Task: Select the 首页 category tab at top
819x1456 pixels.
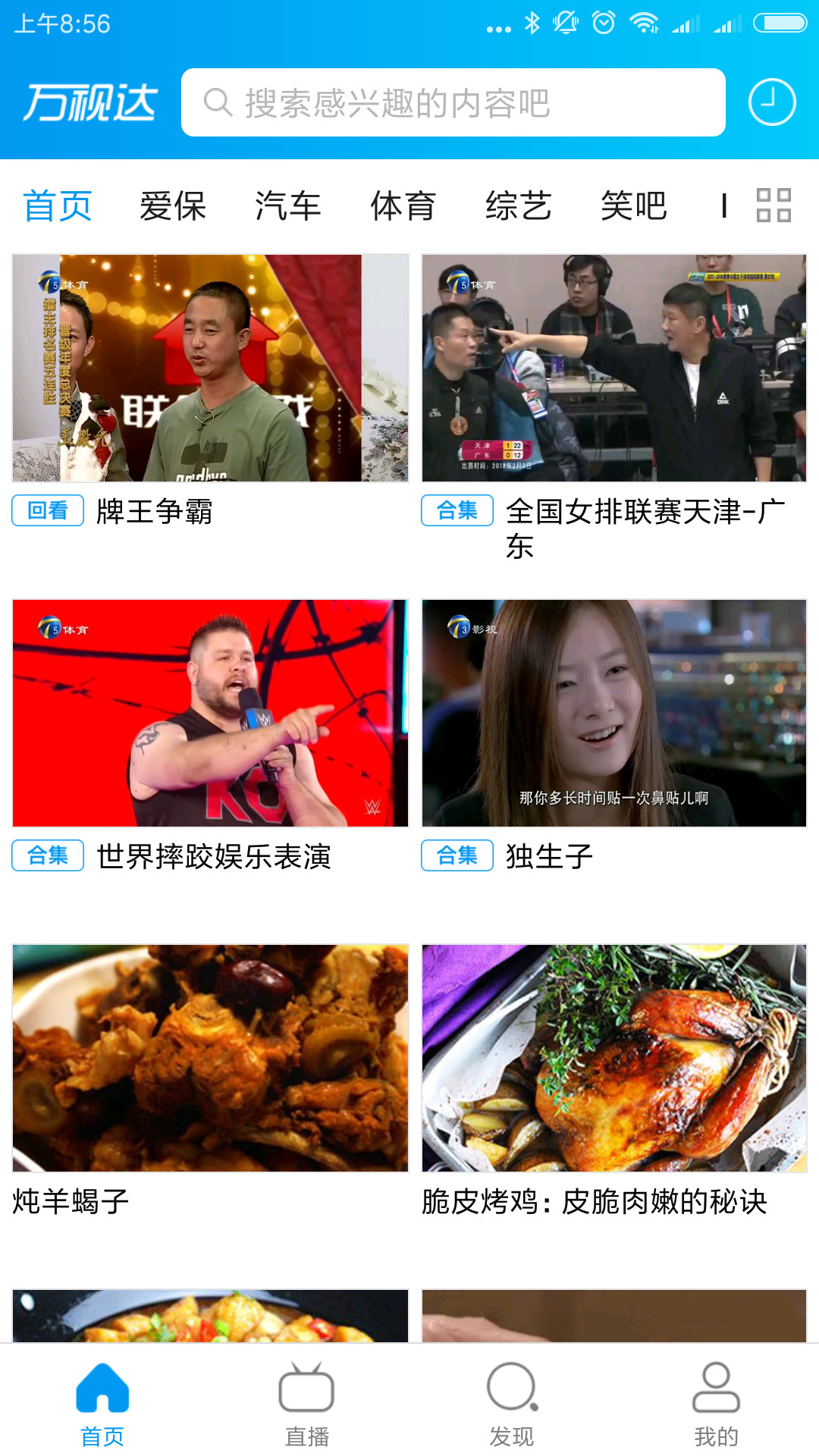Action: point(58,206)
